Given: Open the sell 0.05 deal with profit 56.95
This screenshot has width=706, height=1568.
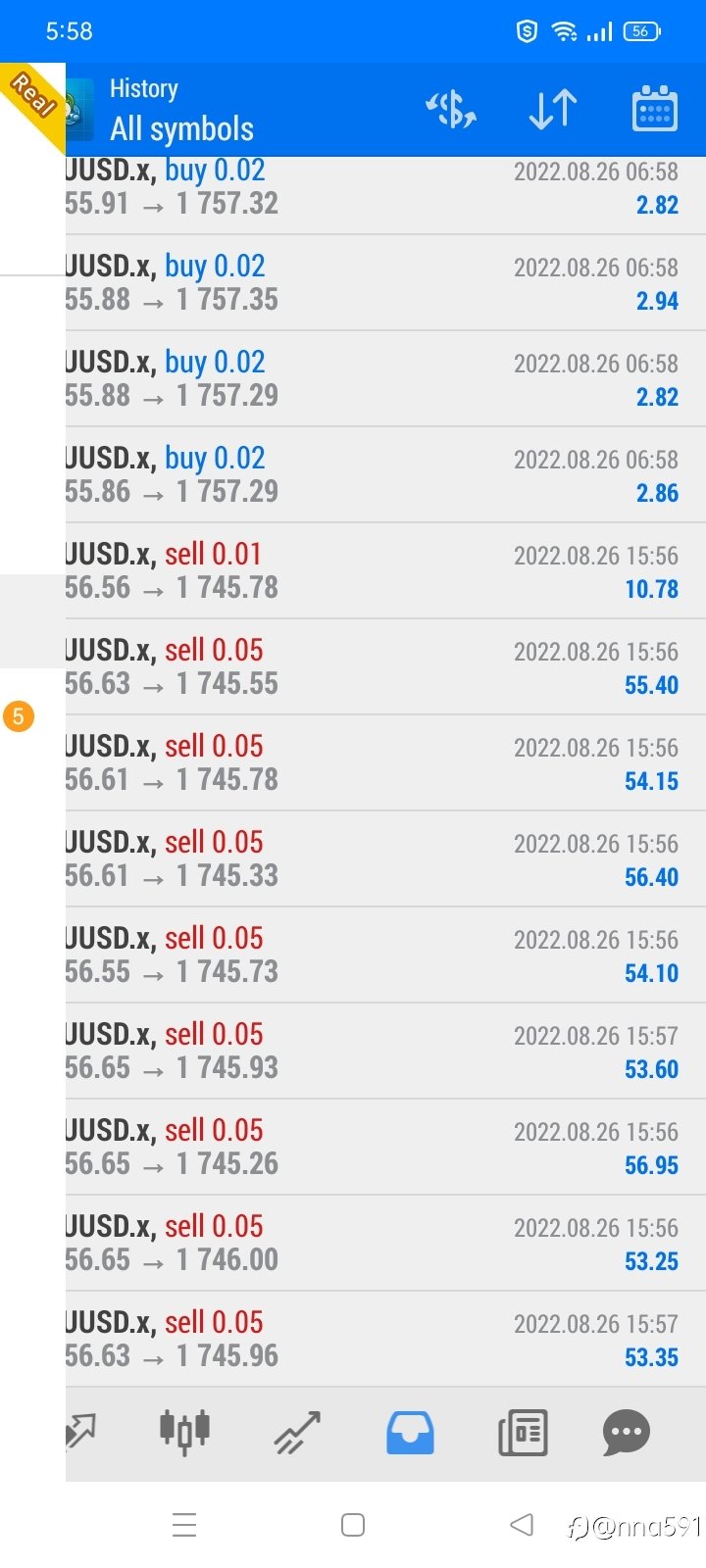Looking at the screenshot, I should click(385, 1148).
